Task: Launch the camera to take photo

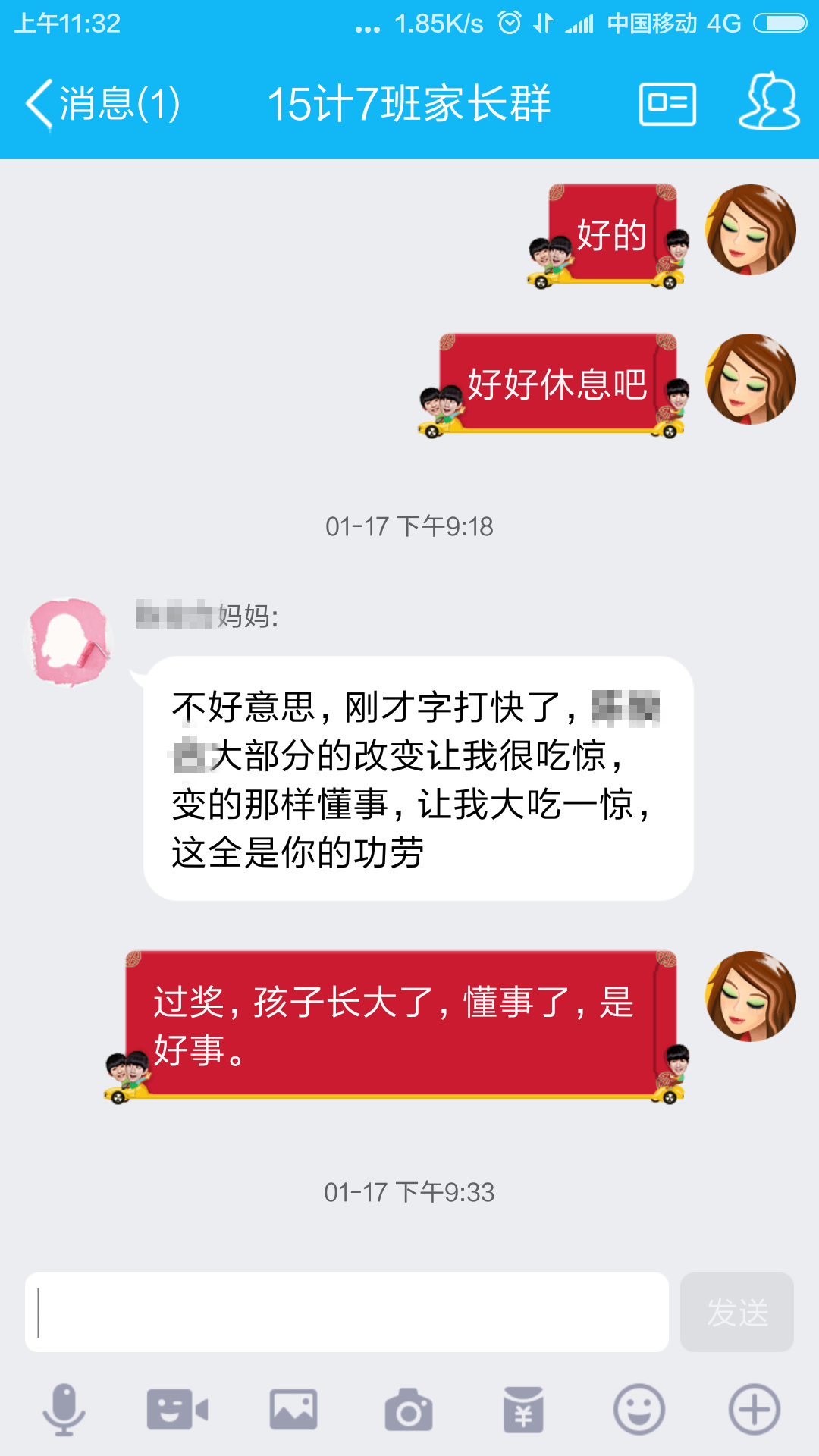Action: 409,1410
